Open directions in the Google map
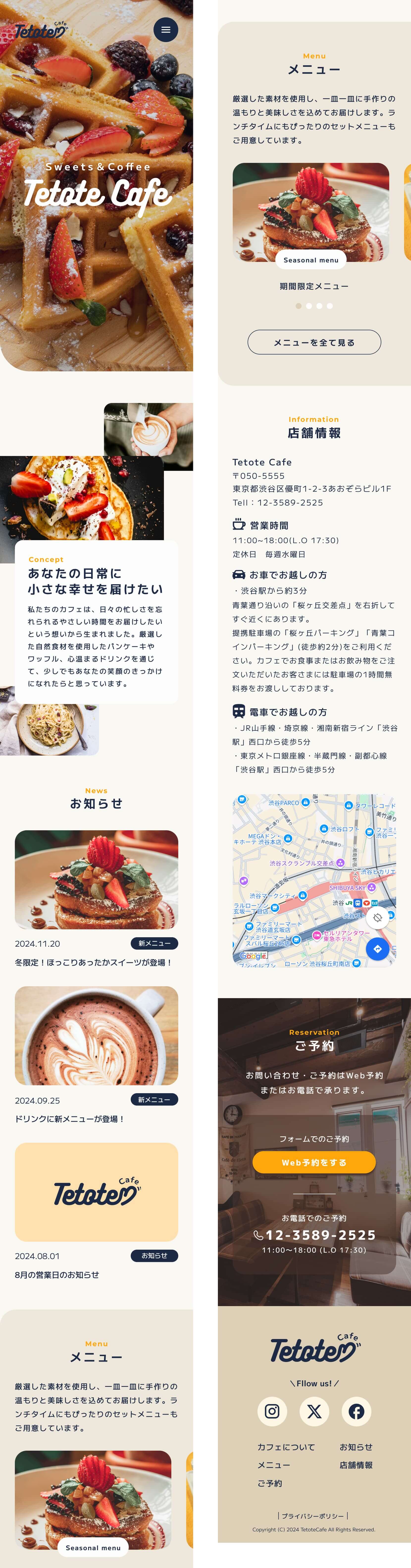This screenshot has width=411, height=1568. 378,948
